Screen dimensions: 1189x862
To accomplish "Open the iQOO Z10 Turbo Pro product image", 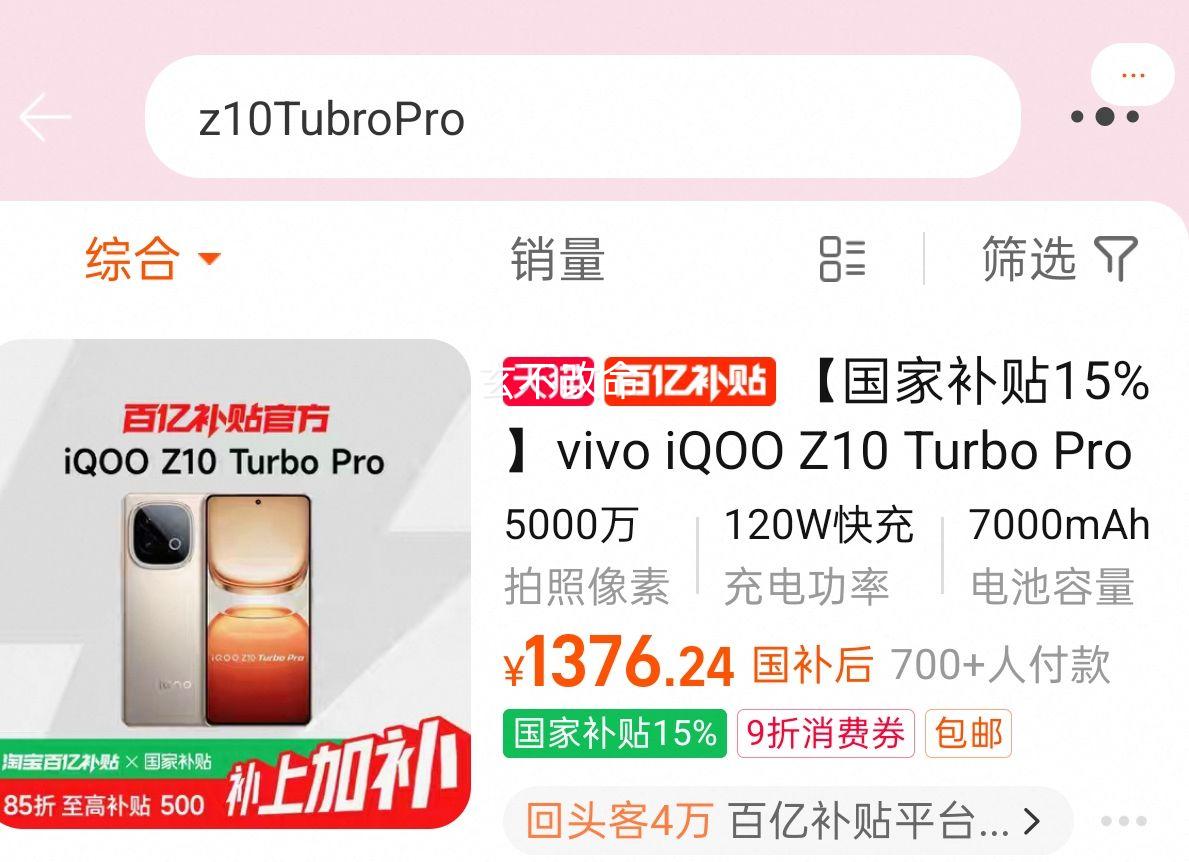I will click(234, 584).
